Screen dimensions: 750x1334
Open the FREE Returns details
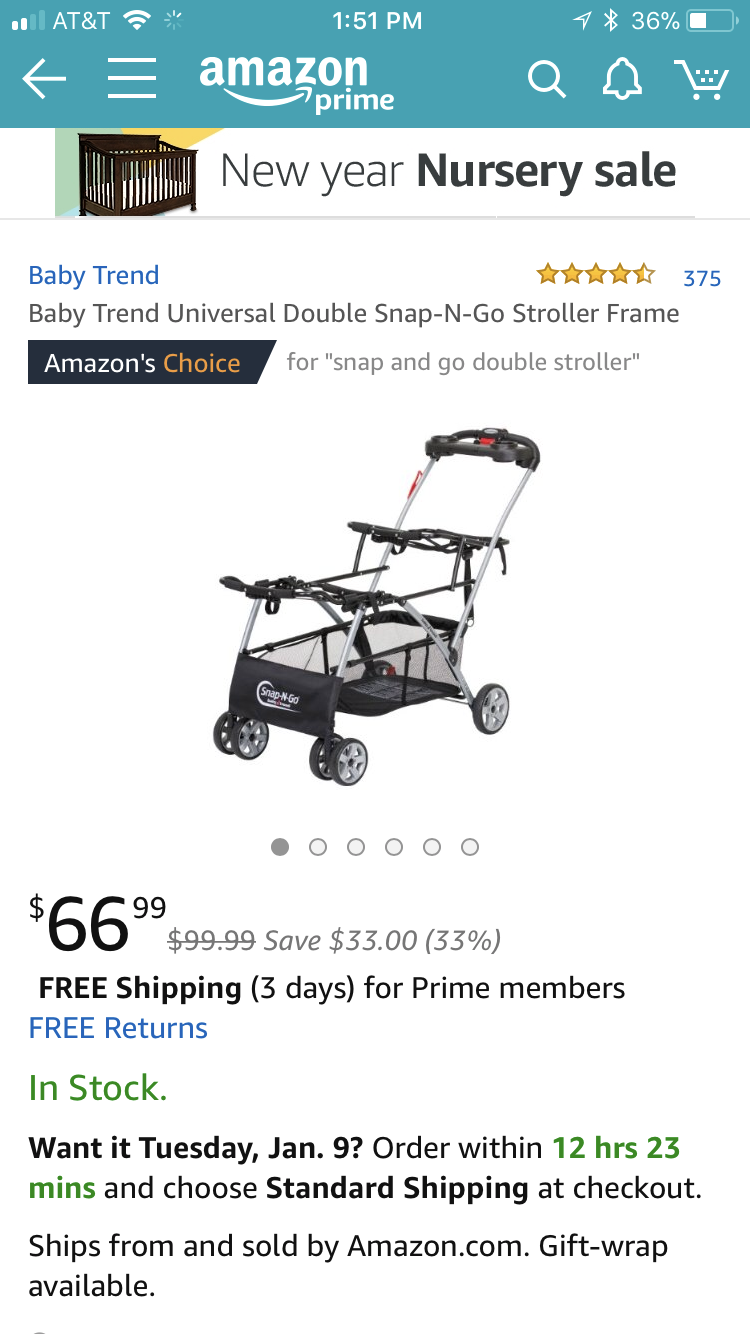(118, 1028)
